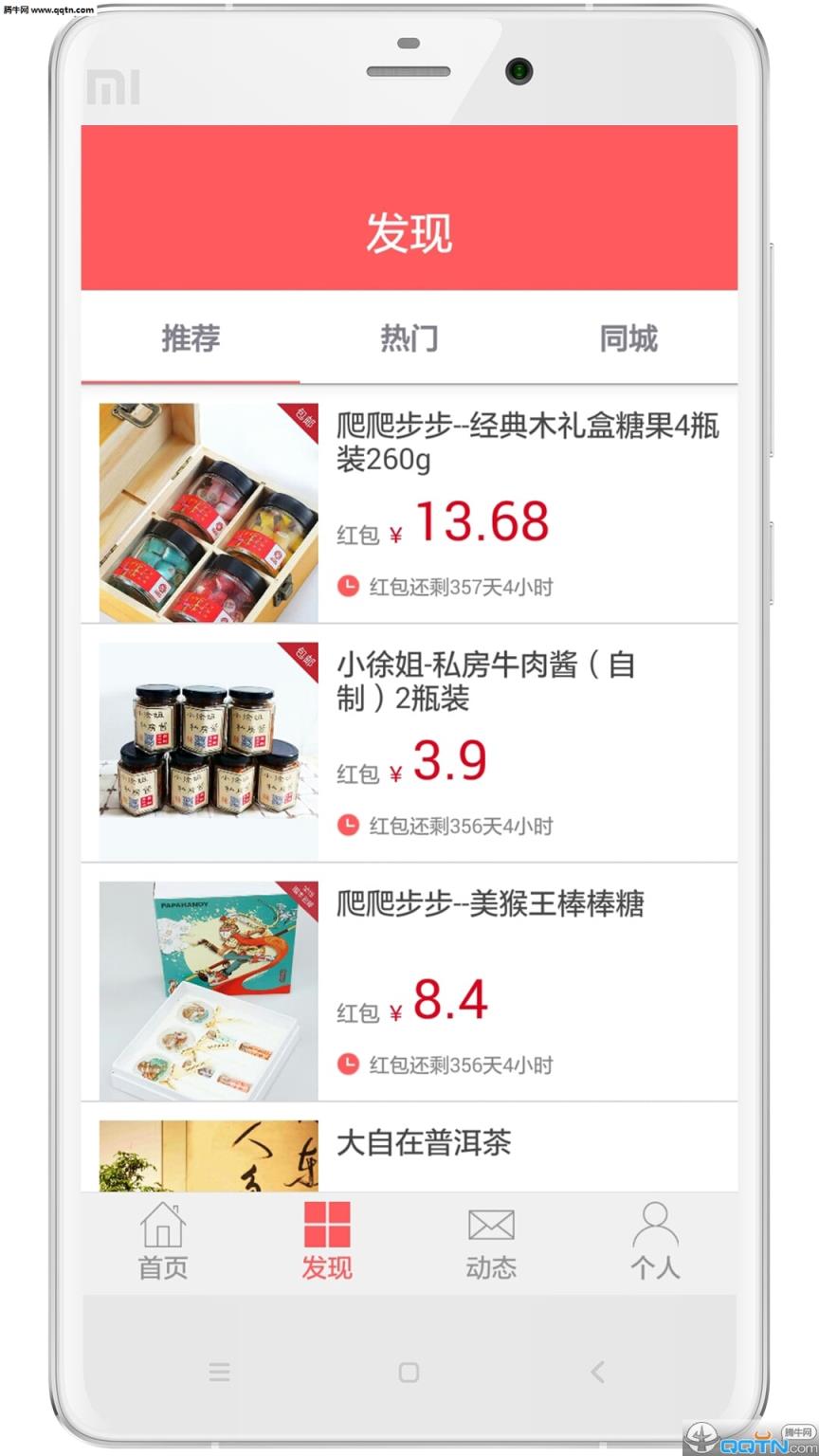This screenshot has height=1456, width=819.
Task: Switch to the 同城 tab
Action: [x=627, y=338]
